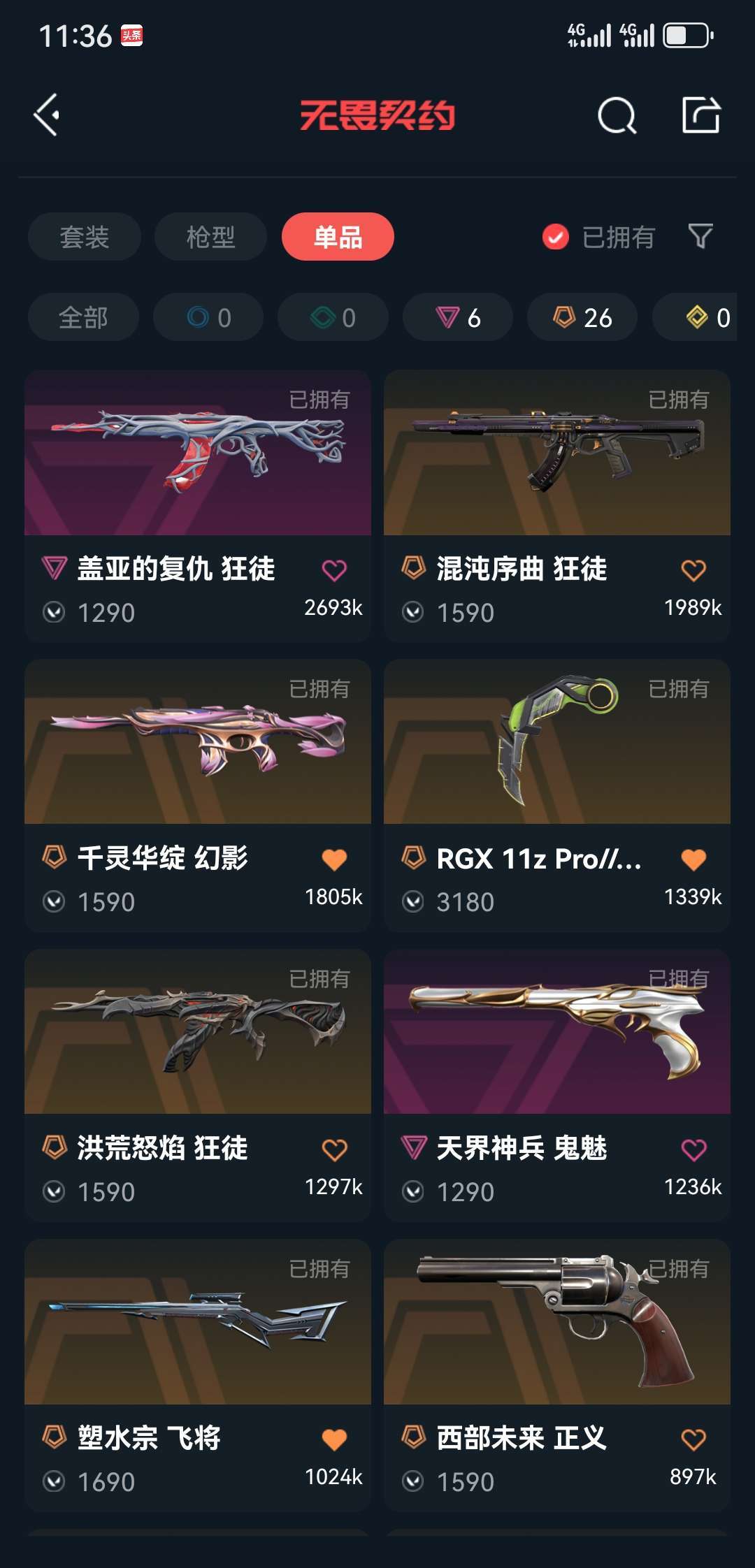Share this skin collection page
The height and width of the screenshot is (1568, 755).
point(701,115)
